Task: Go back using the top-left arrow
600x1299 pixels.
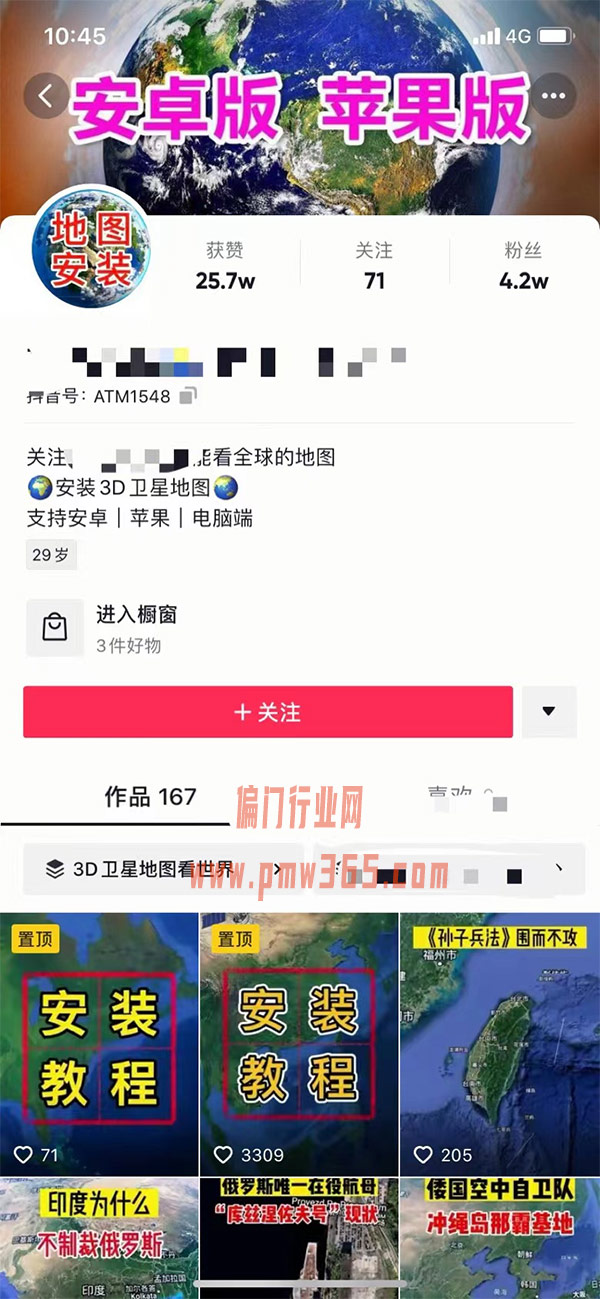Action: point(46,96)
